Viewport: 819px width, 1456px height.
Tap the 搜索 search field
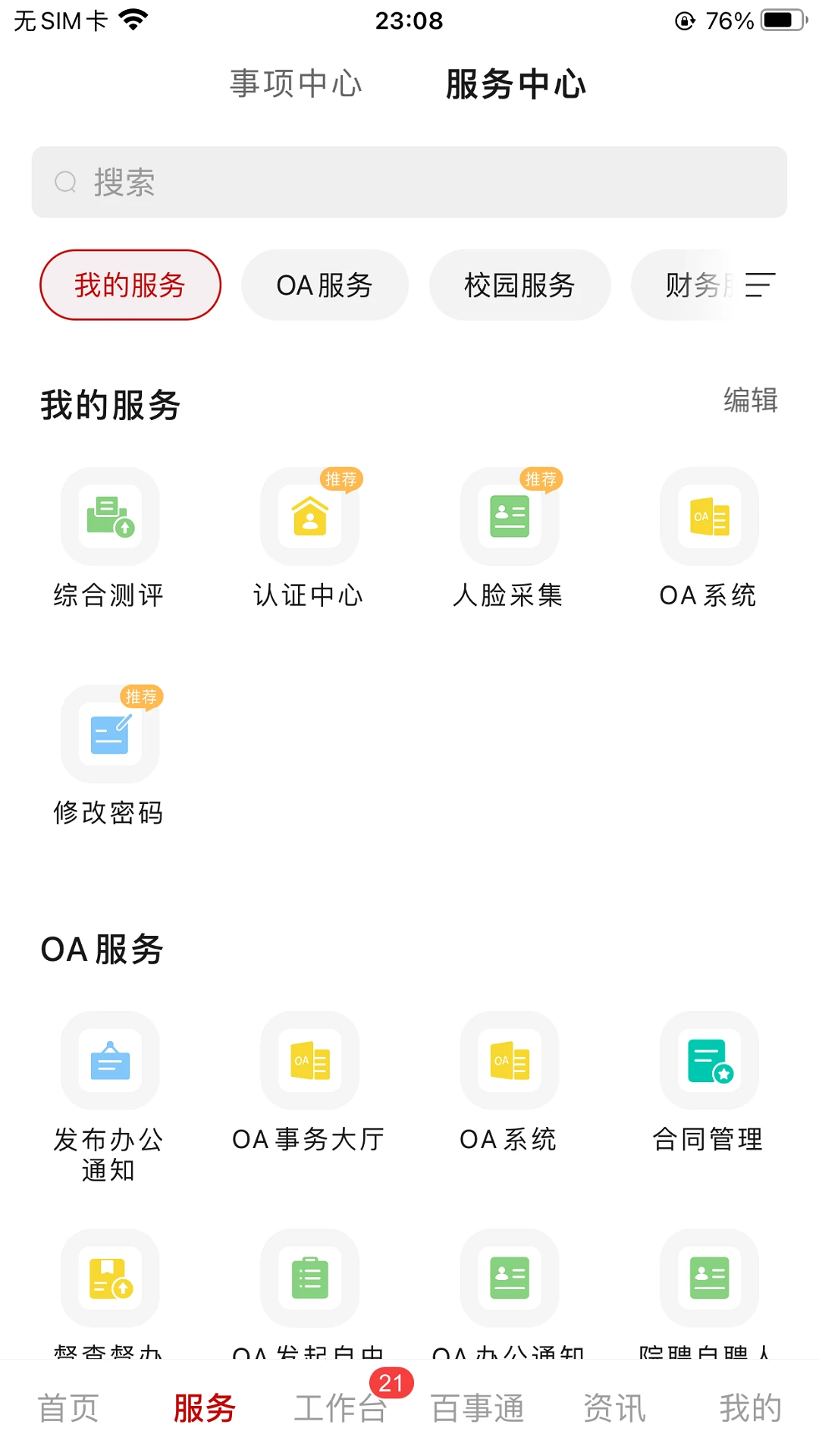pyautogui.click(x=409, y=182)
